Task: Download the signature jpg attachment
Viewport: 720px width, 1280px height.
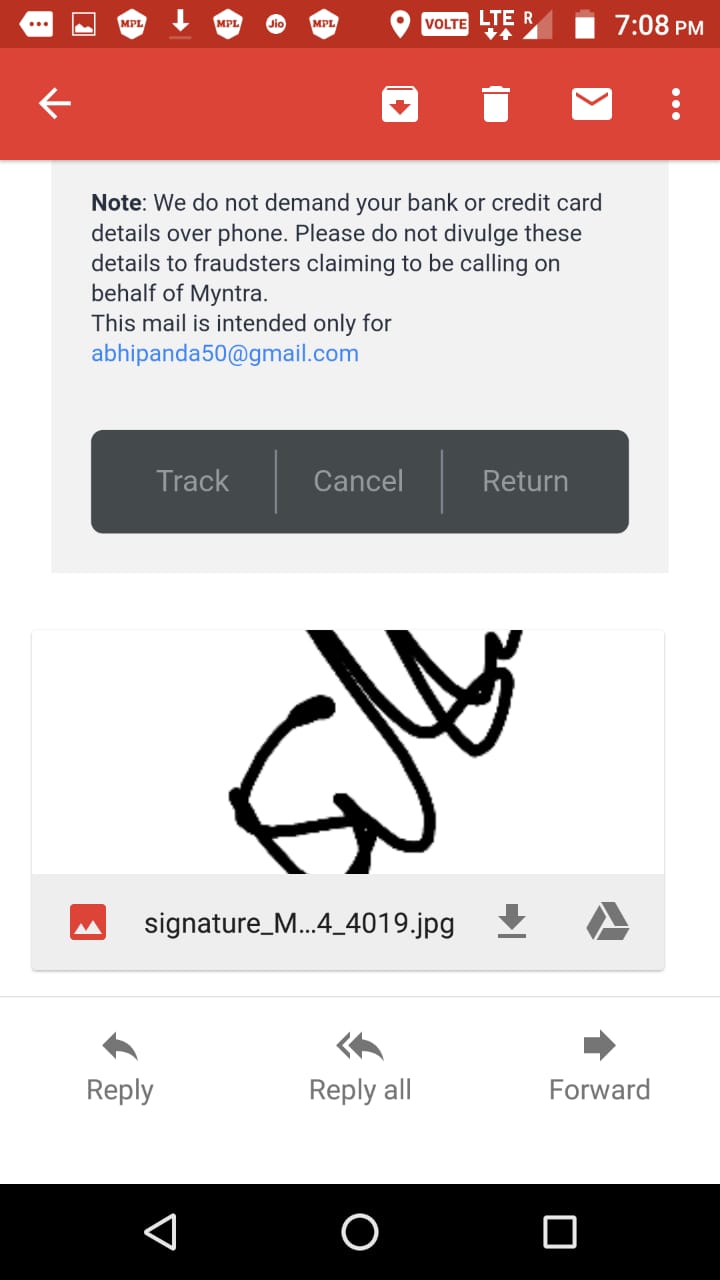Action: (512, 922)
